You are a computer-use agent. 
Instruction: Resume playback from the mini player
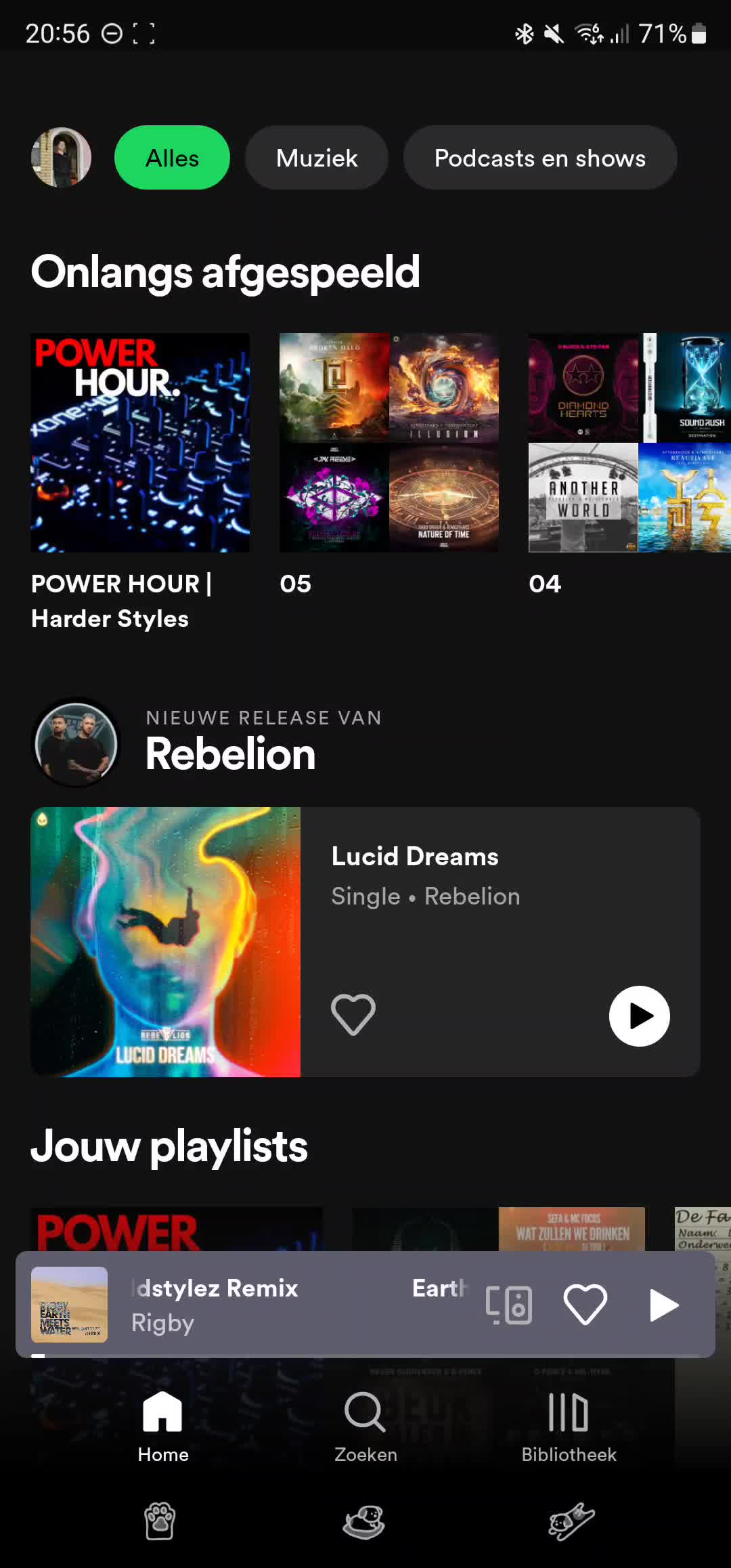coord(663,1304)
